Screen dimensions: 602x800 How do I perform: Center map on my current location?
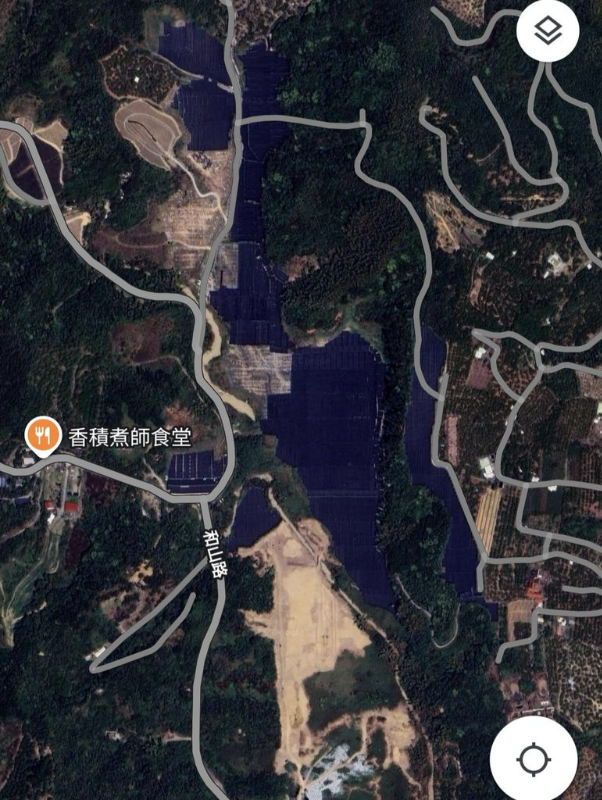point(534,761)
